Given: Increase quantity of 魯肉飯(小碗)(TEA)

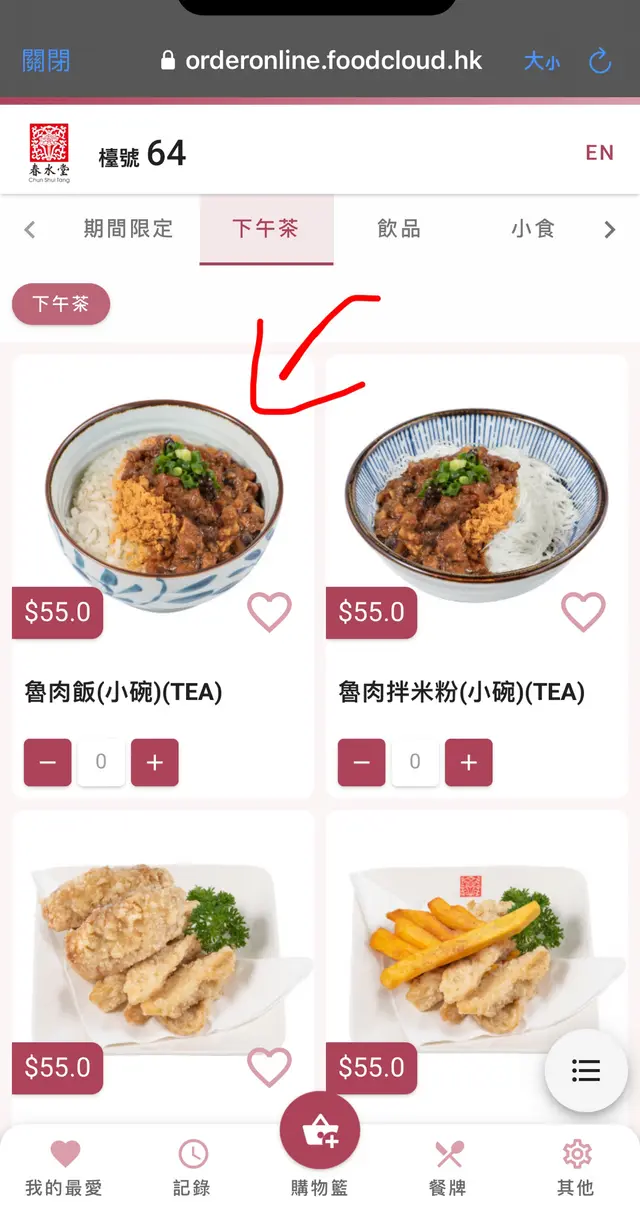Looking at the screenshot, I should (155, 763).
